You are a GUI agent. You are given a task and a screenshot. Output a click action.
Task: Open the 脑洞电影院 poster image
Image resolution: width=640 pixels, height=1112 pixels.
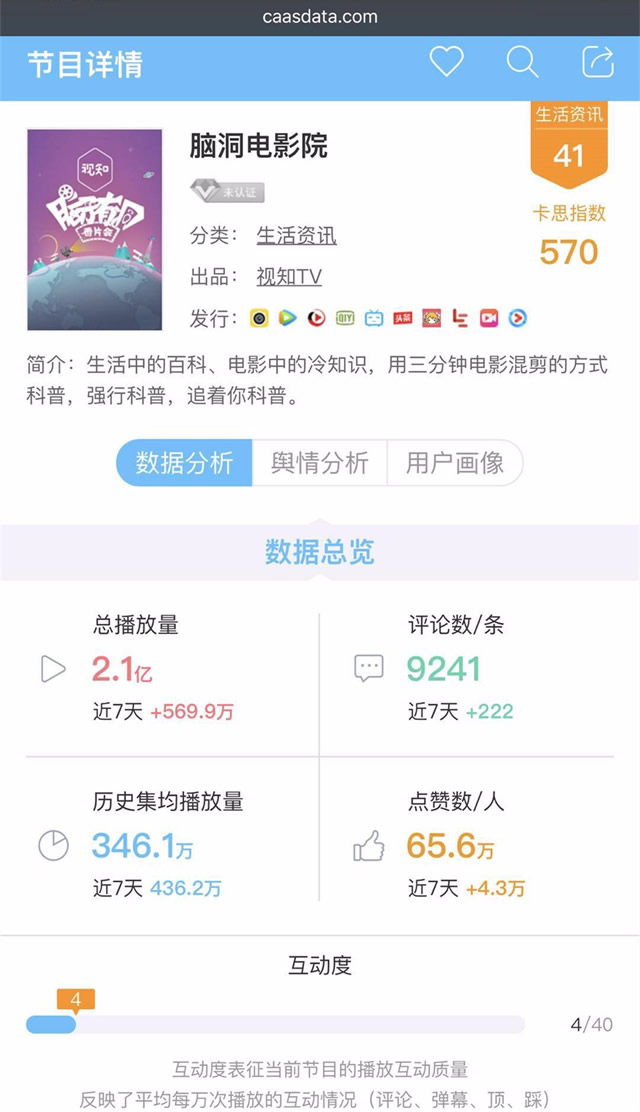pos(94,230)
